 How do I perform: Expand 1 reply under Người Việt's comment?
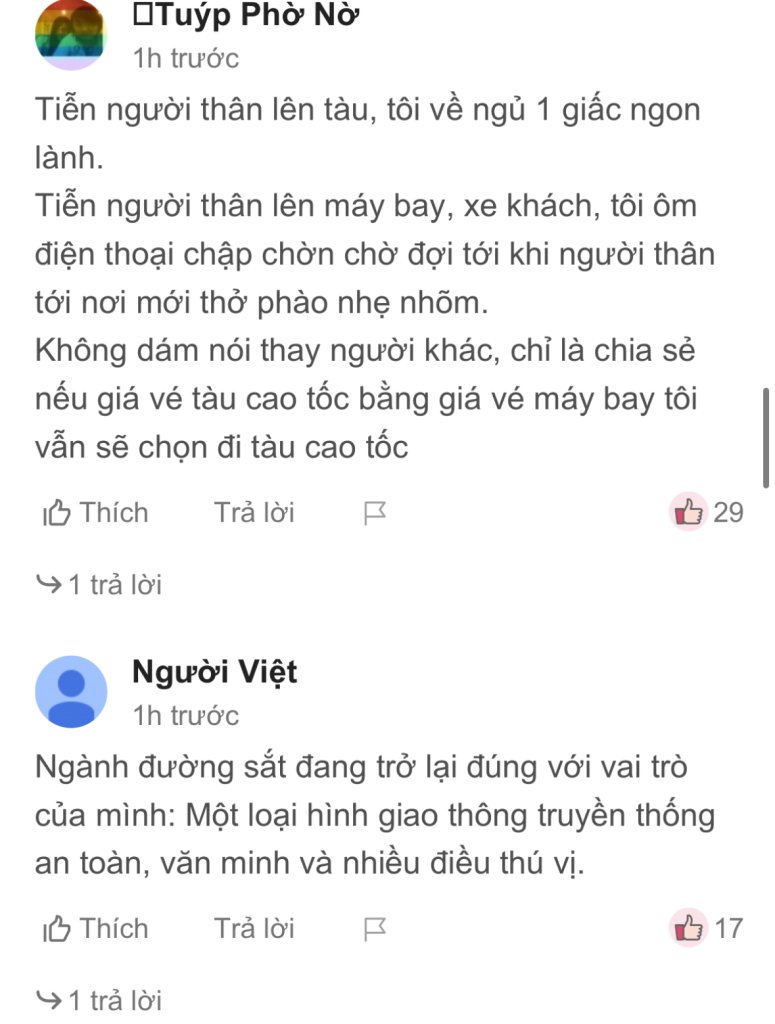coord(99,1000)
